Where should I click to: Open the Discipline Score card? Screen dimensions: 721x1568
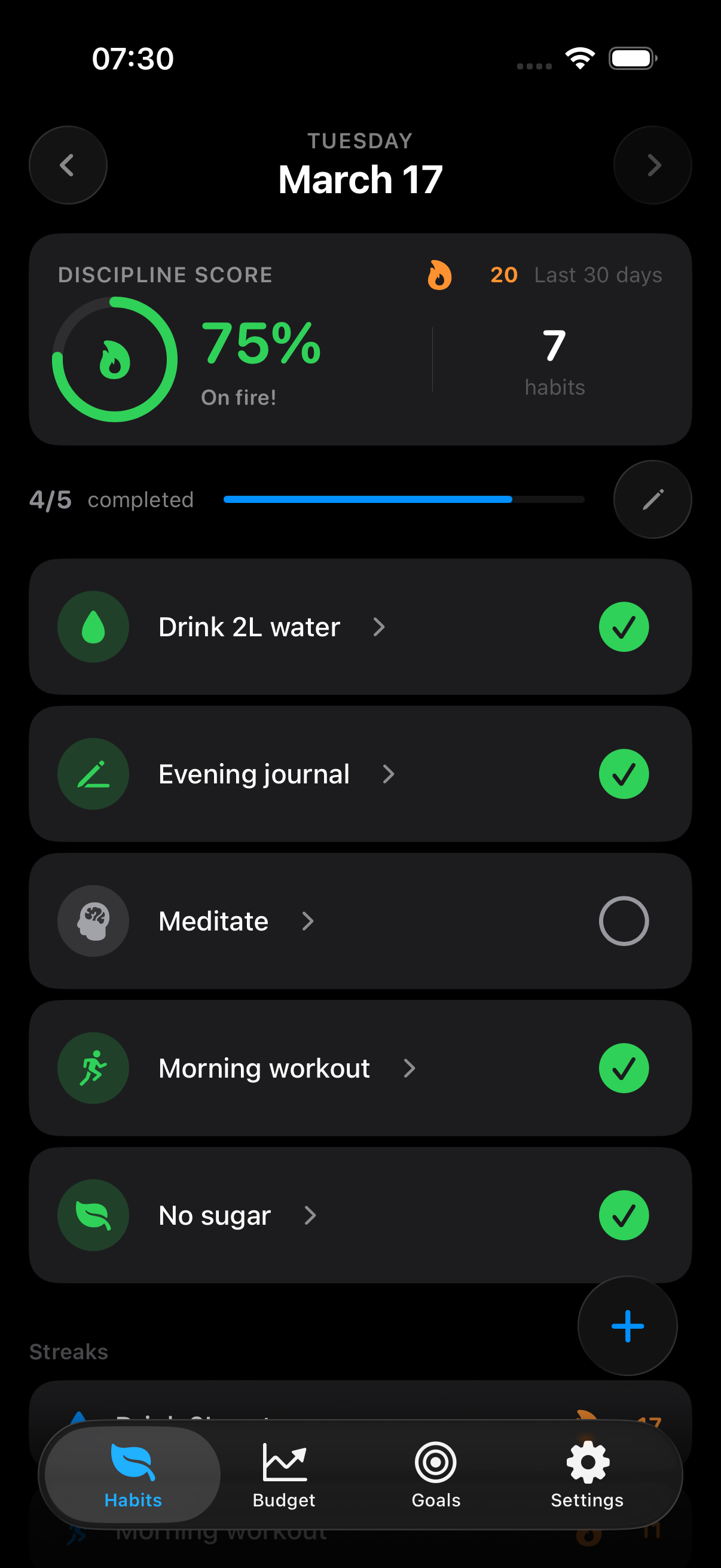[x=360, y=340]
